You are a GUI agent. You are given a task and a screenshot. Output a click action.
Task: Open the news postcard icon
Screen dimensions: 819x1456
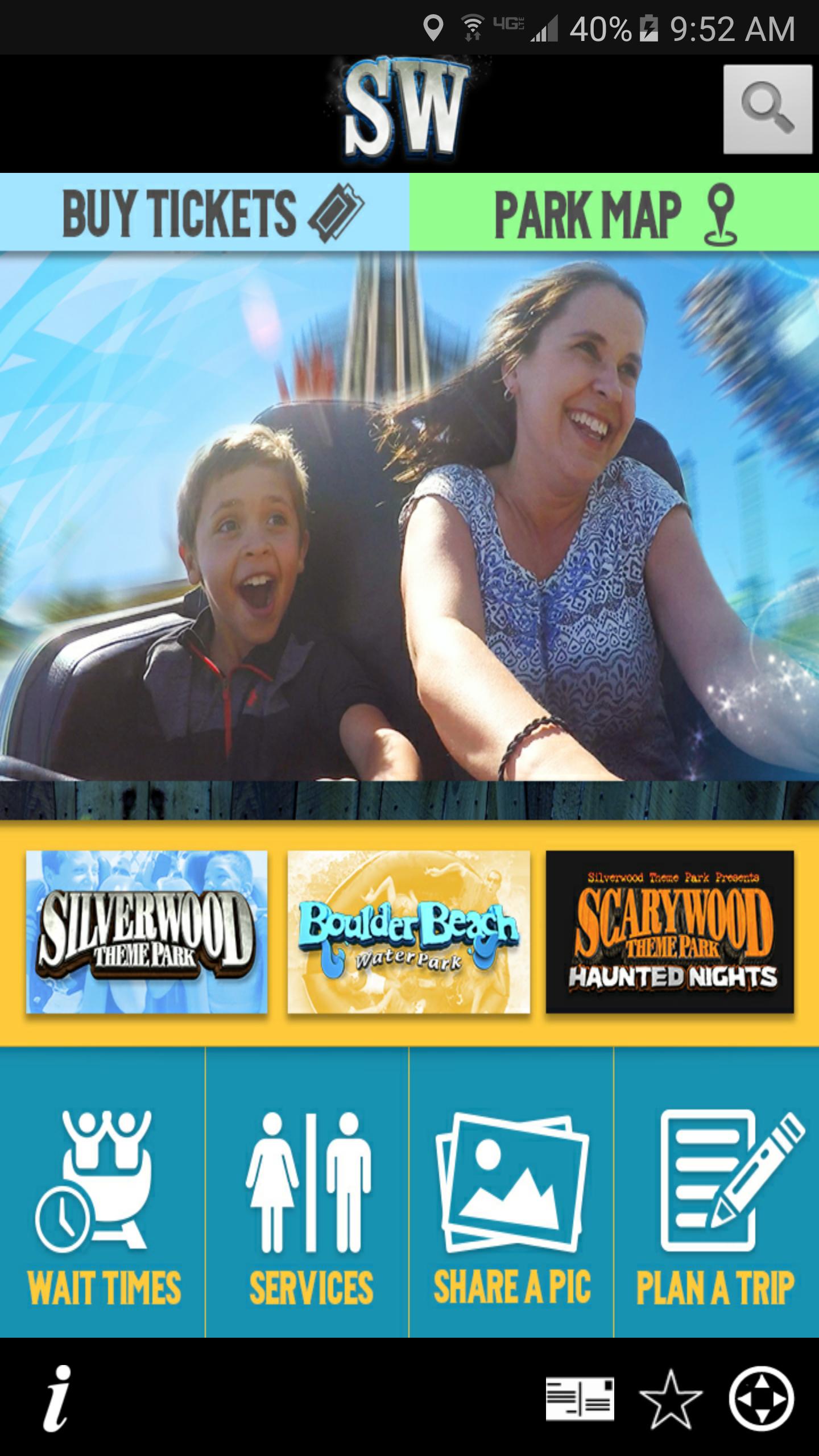coord(580,1398)
